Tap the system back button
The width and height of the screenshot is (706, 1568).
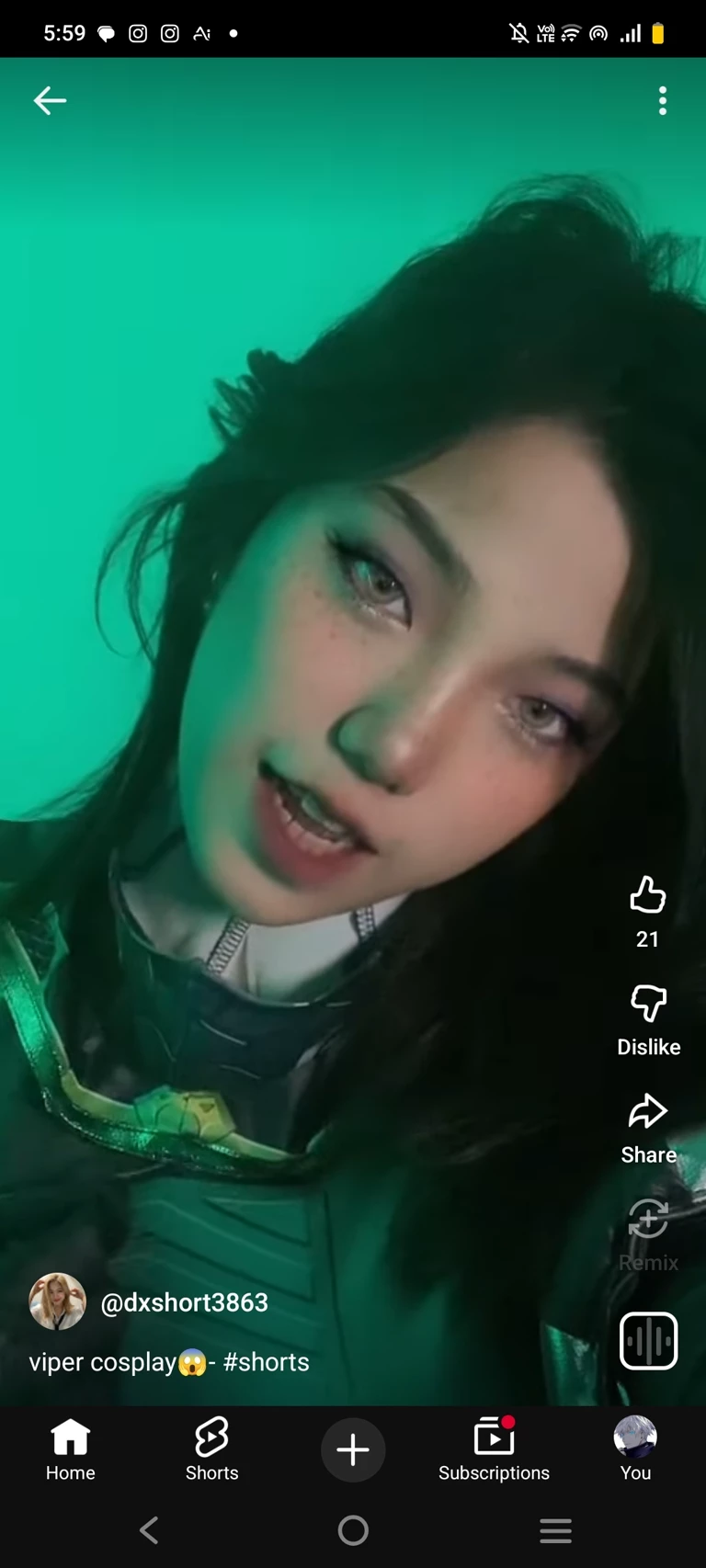pos(149,1530)
